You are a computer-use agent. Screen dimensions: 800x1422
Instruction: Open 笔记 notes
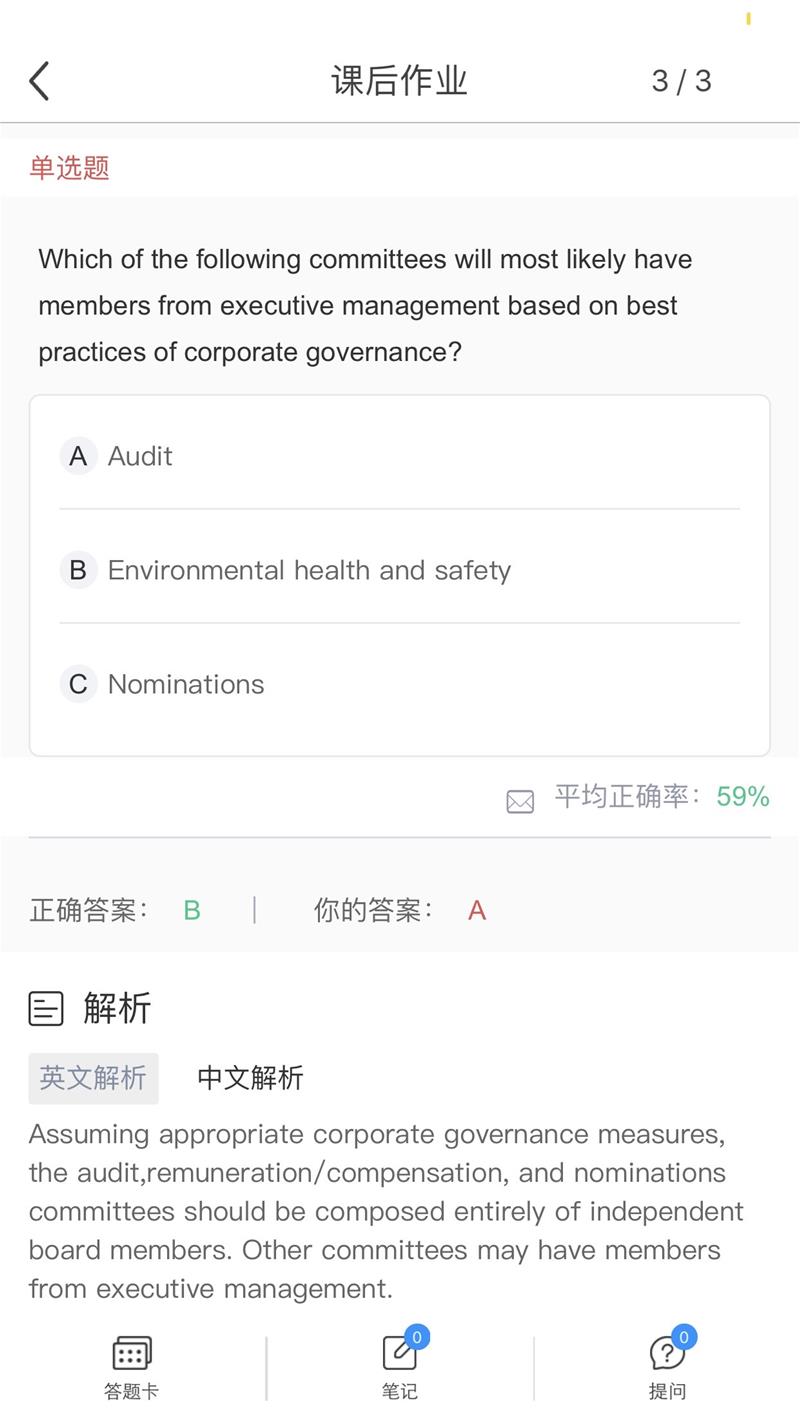coord(400,1366)
